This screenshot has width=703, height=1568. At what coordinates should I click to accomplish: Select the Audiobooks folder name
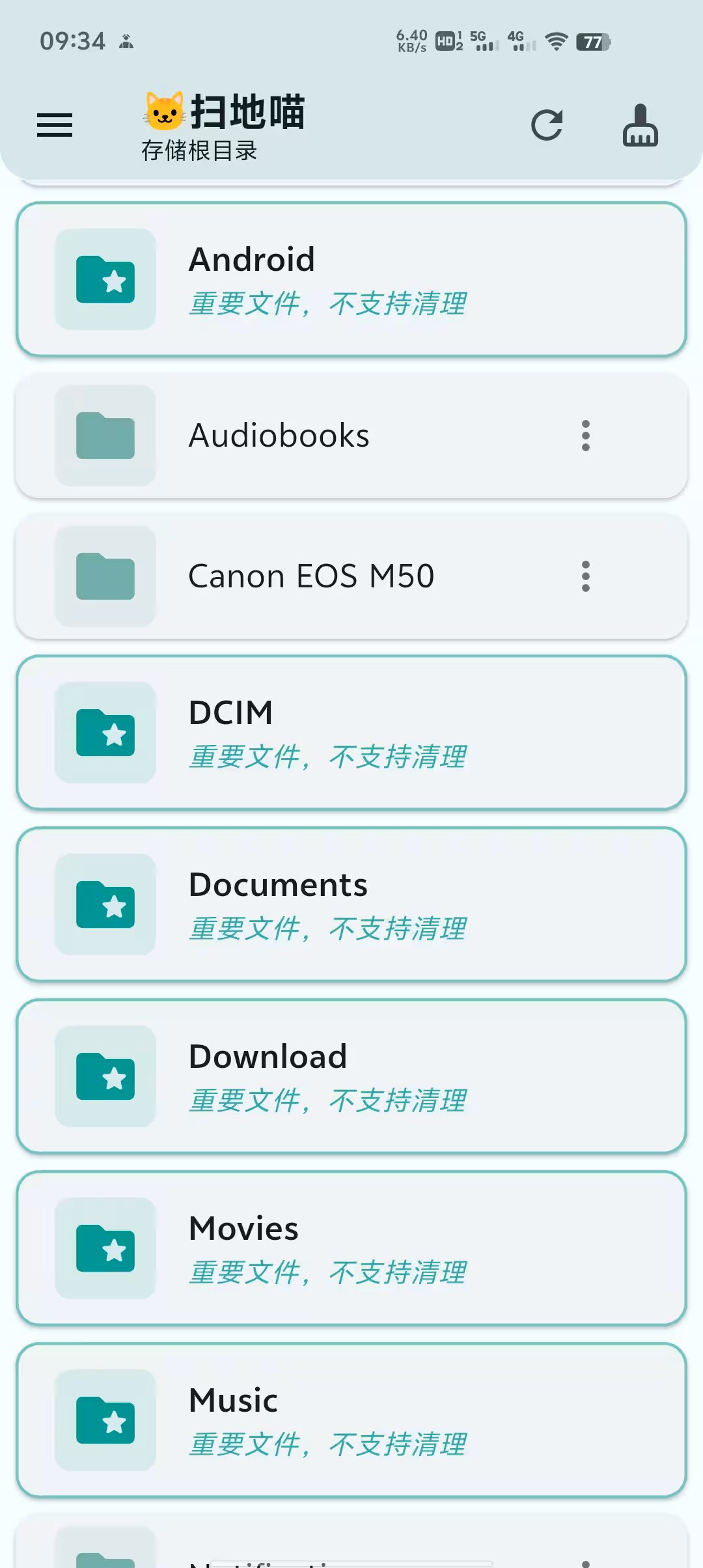point(277,435)
